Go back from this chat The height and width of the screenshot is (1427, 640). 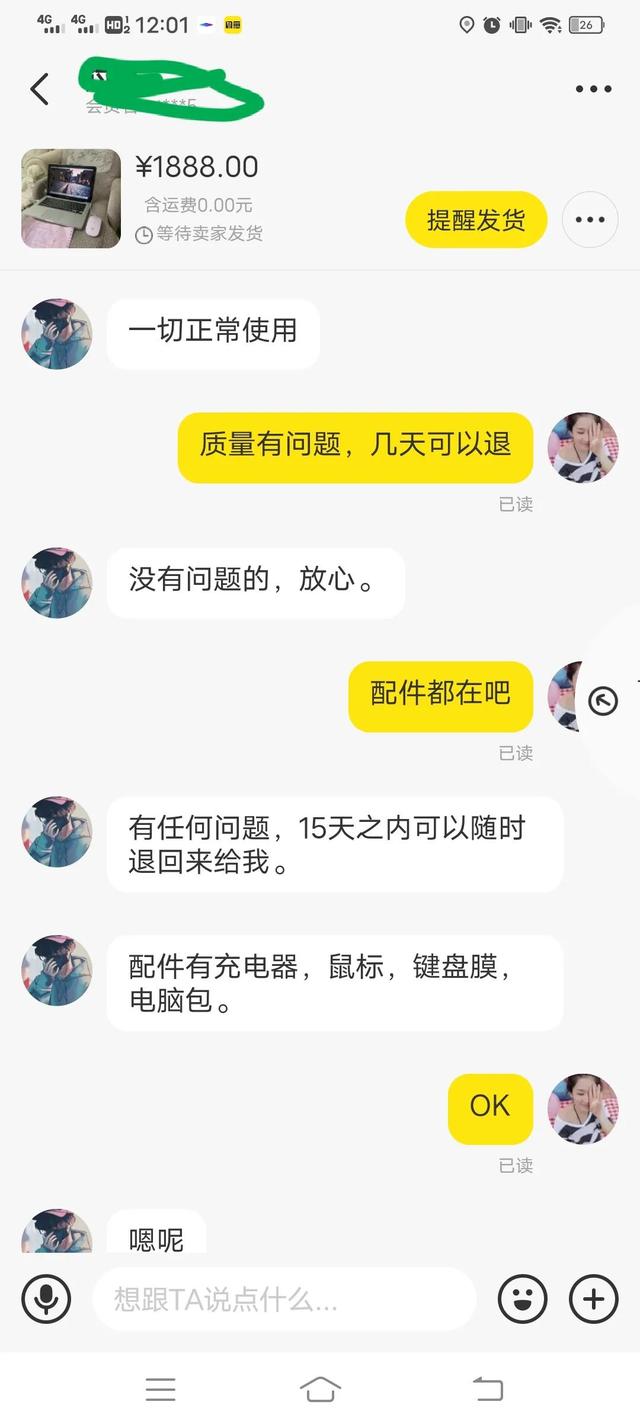tap(40, 89)
